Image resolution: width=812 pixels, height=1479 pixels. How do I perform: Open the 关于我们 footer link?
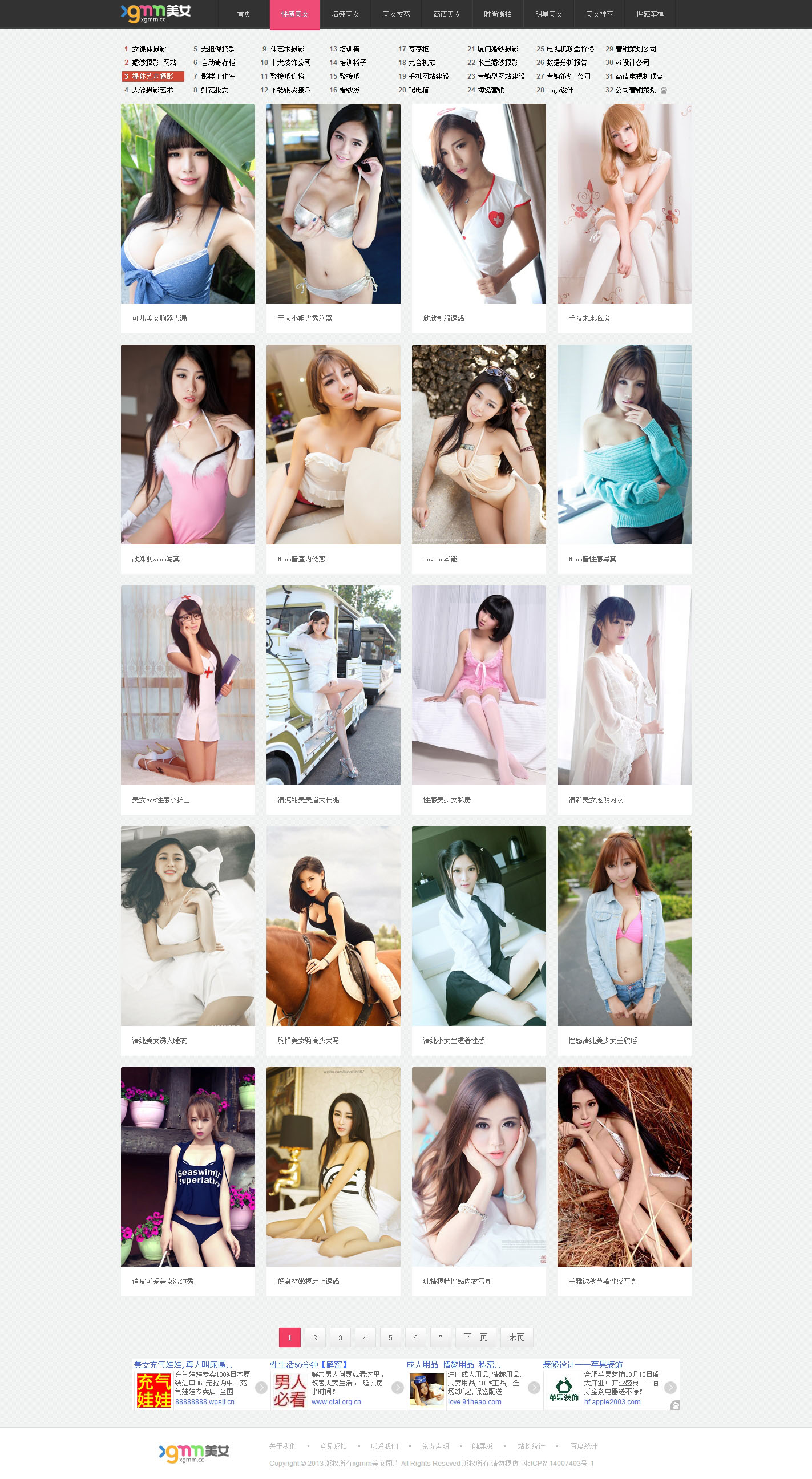(282, 1446)
